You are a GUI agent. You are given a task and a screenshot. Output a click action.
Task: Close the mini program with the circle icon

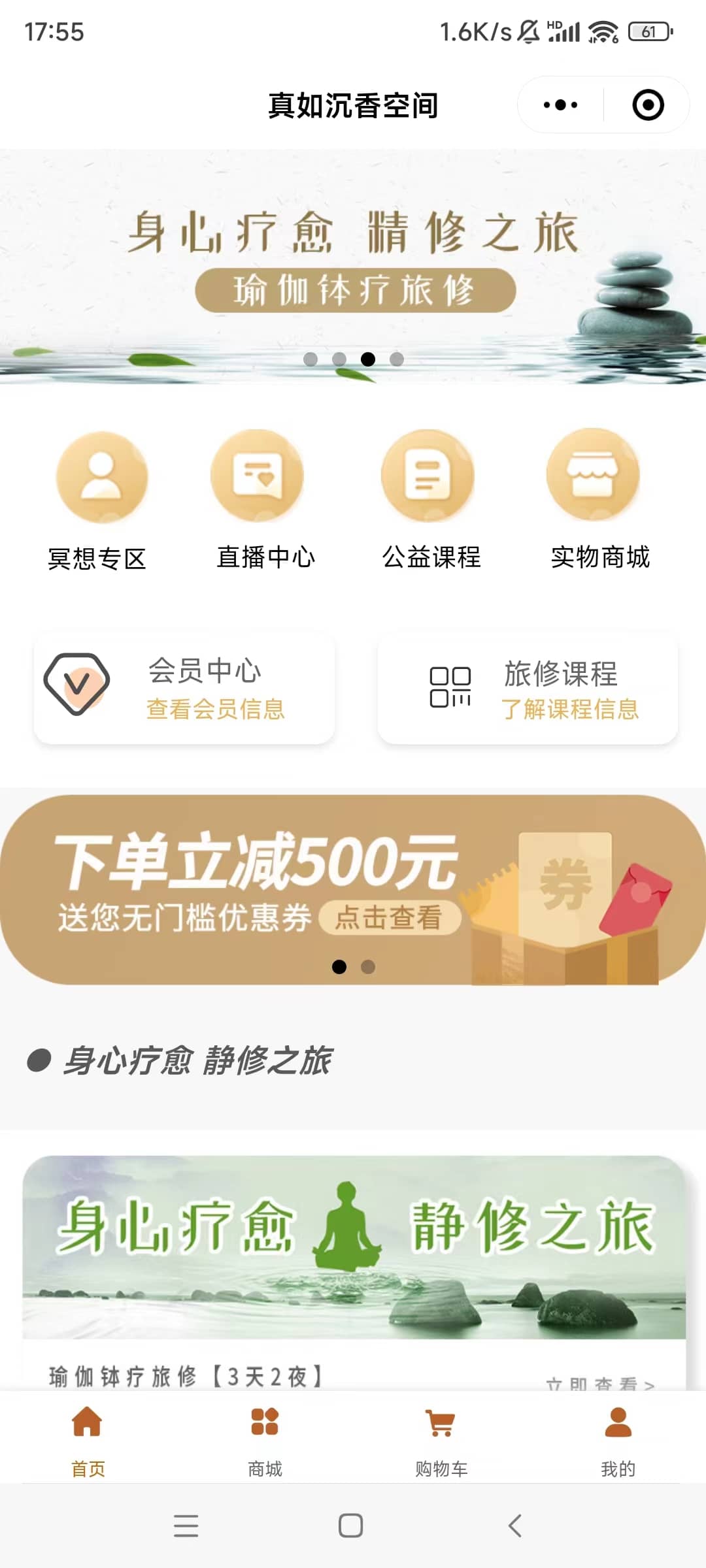point(648,105)
